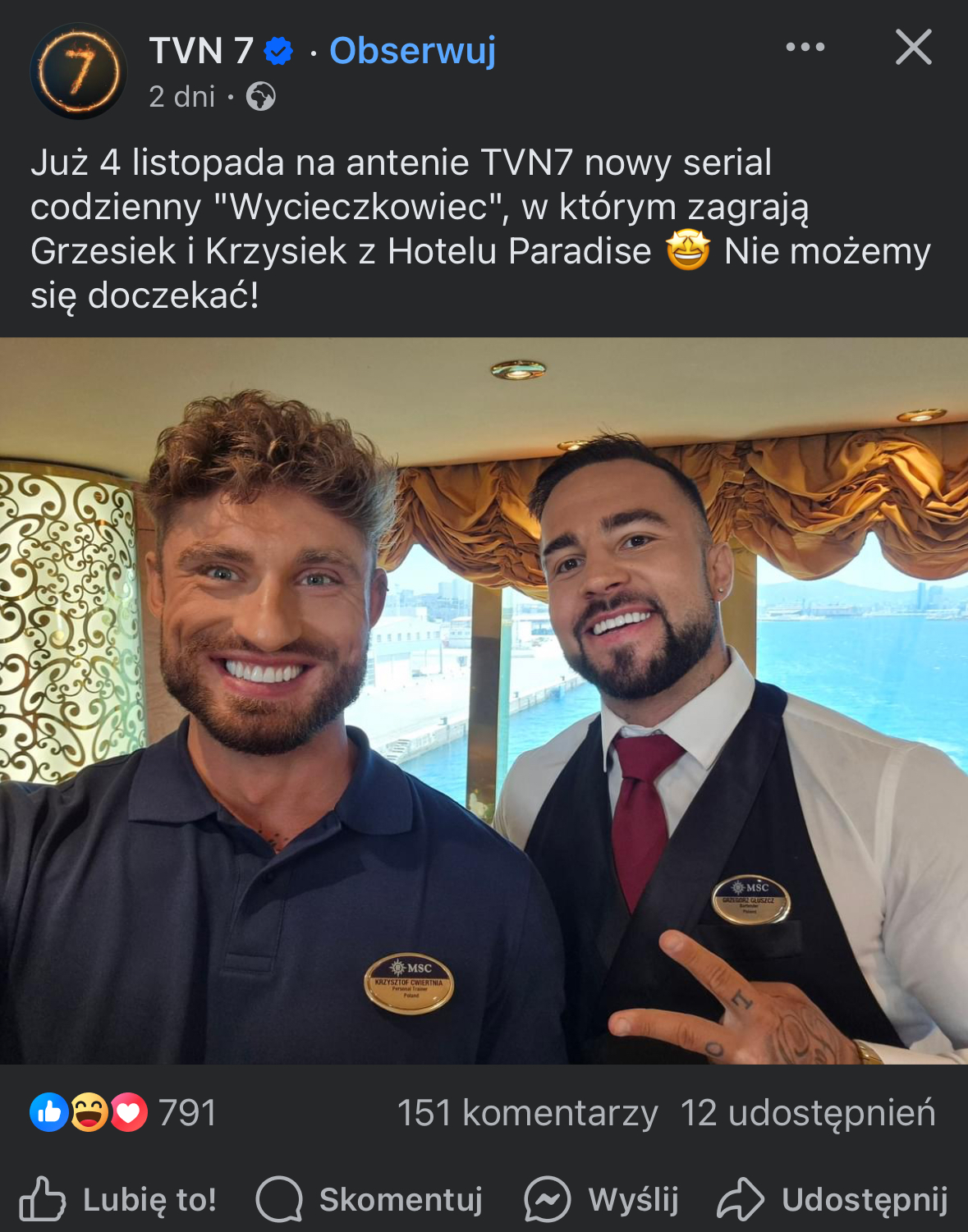The width and height of the screenshot is (968, 1232).
Task: View who reacted to this post
Action: (x=123, y=1113)
